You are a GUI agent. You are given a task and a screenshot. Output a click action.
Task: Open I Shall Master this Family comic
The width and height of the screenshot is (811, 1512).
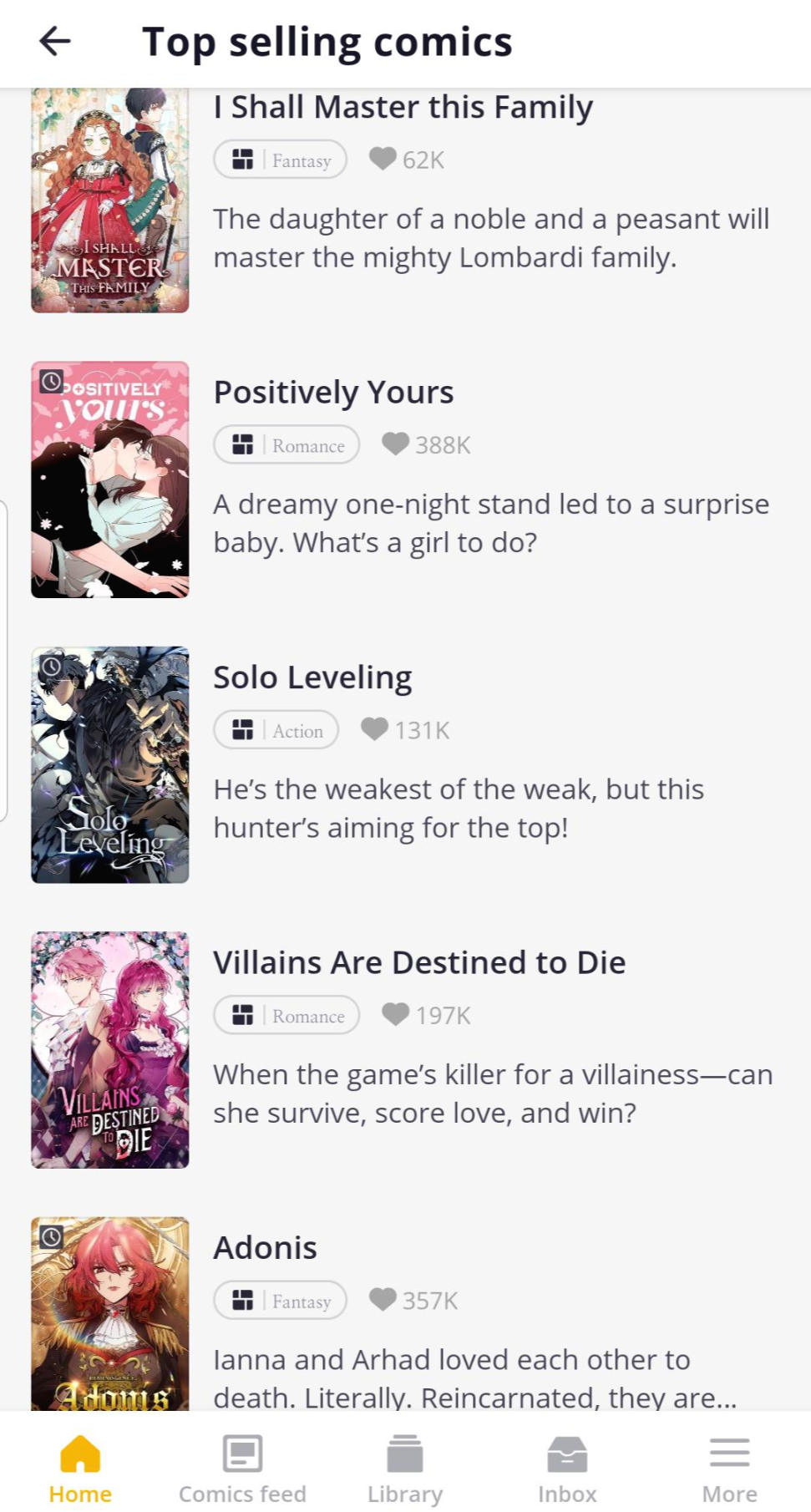(403, 107)
